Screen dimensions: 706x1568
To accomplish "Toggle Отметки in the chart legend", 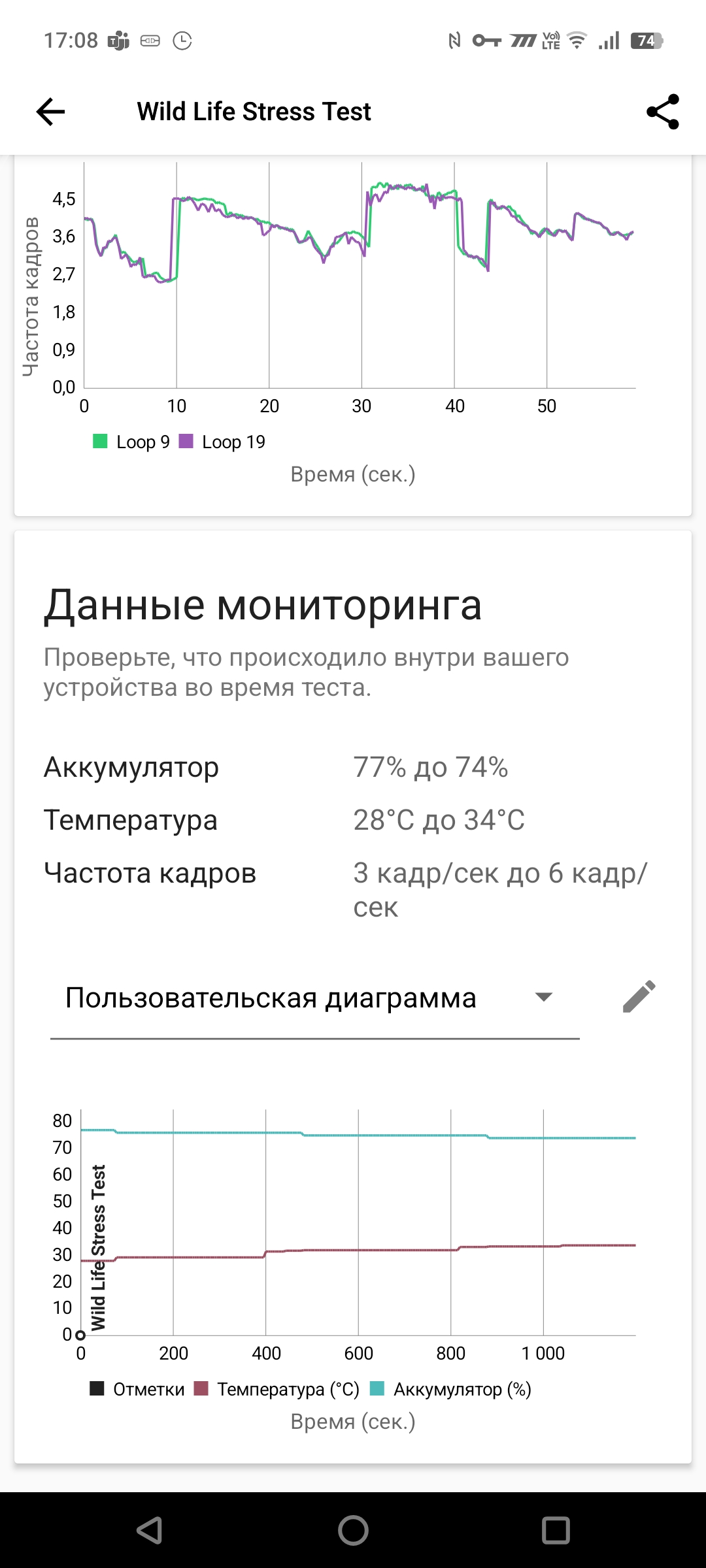I will pos(137,1389).
